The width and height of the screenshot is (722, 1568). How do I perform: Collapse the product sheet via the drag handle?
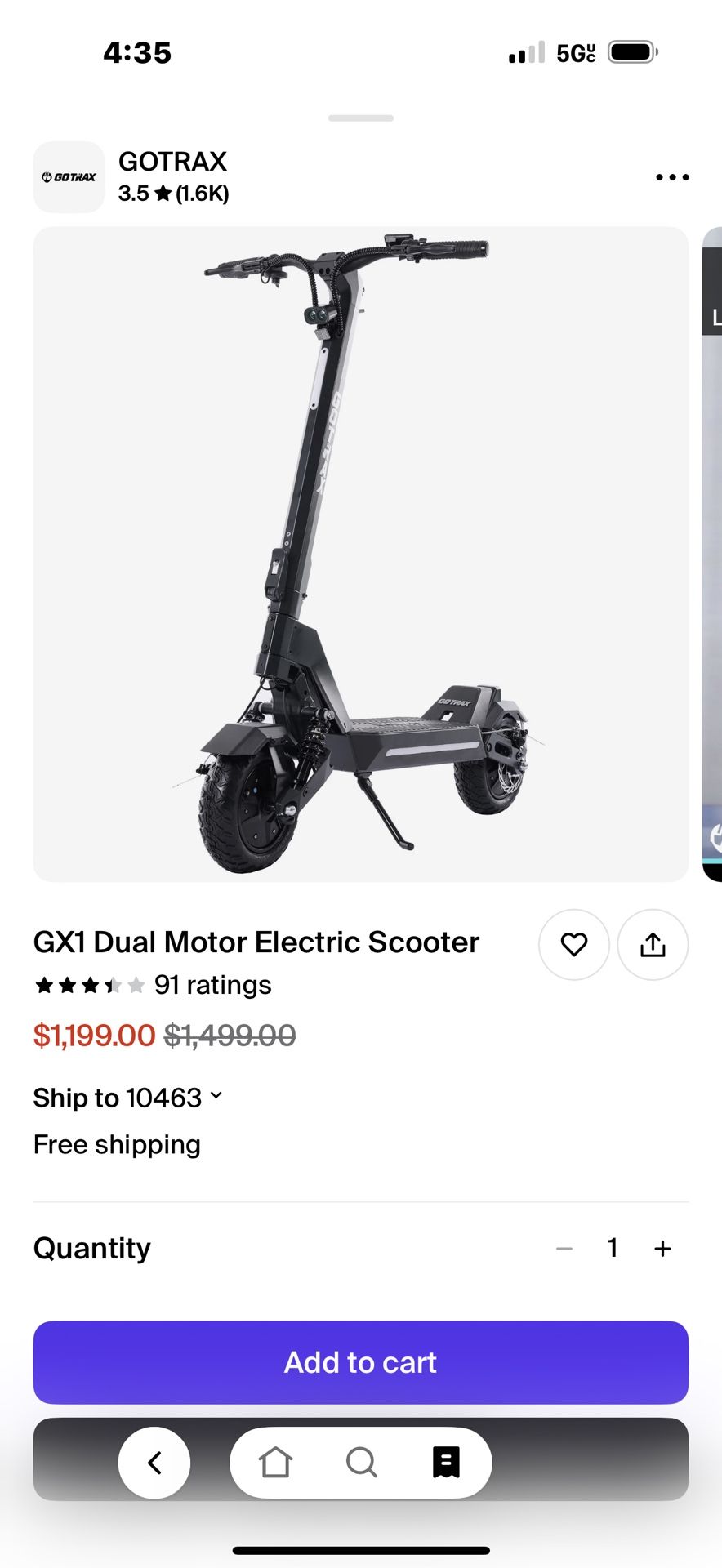(x=360, y=118)
